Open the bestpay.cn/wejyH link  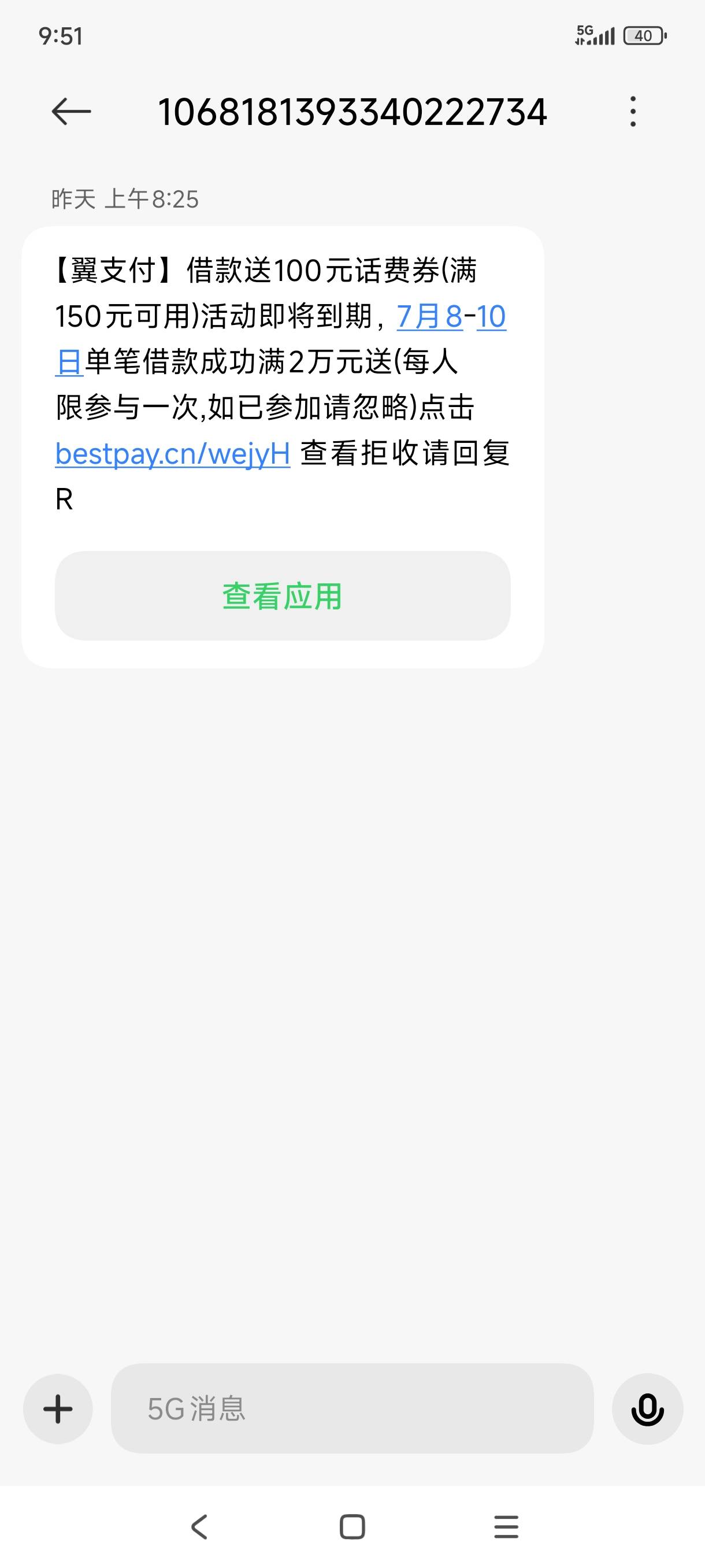click(x=173, y=453)
